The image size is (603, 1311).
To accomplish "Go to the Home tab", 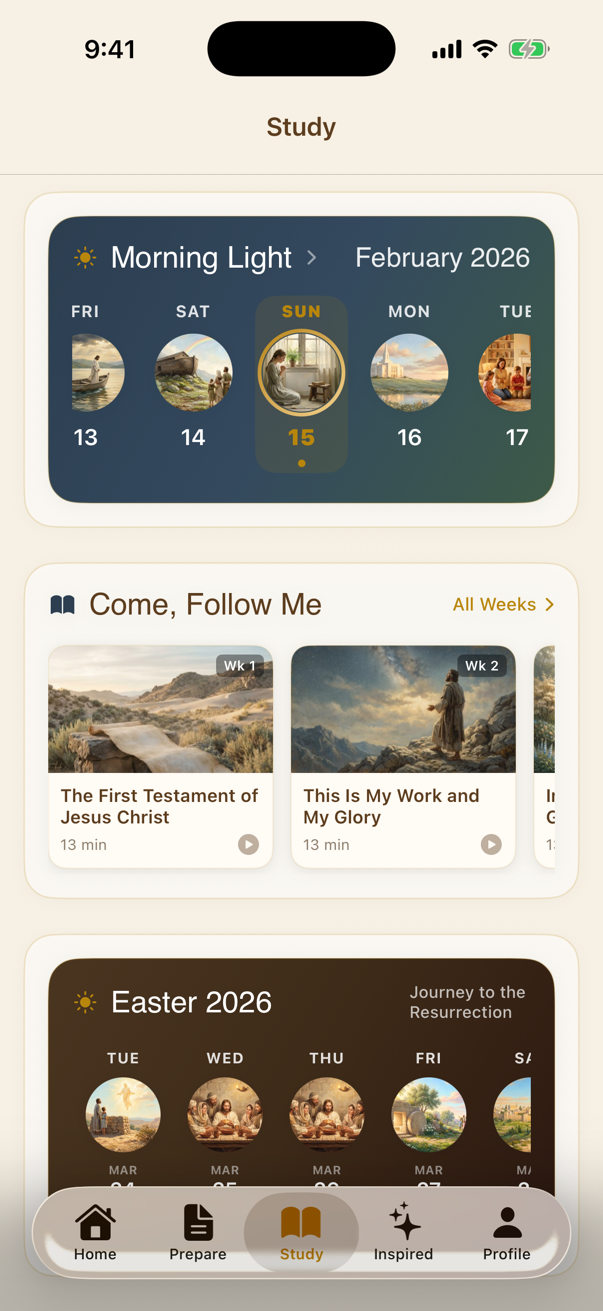I will pyautogui.click(x=95, y=1232).
